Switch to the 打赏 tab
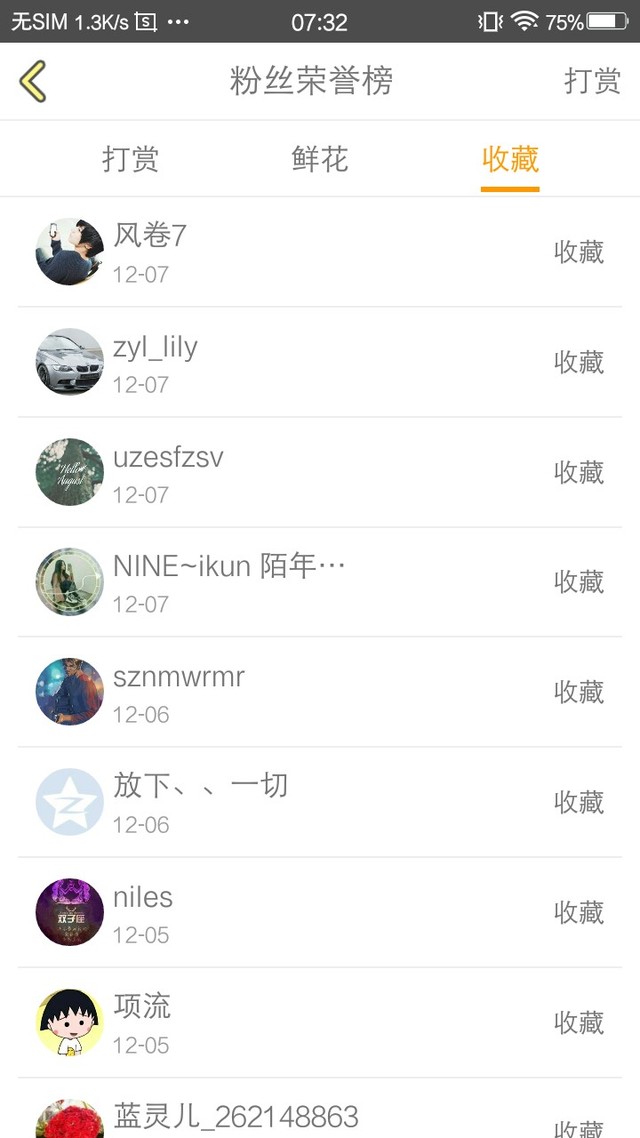This screenshot has width=640, height=1138. click(x=130, y=159)
